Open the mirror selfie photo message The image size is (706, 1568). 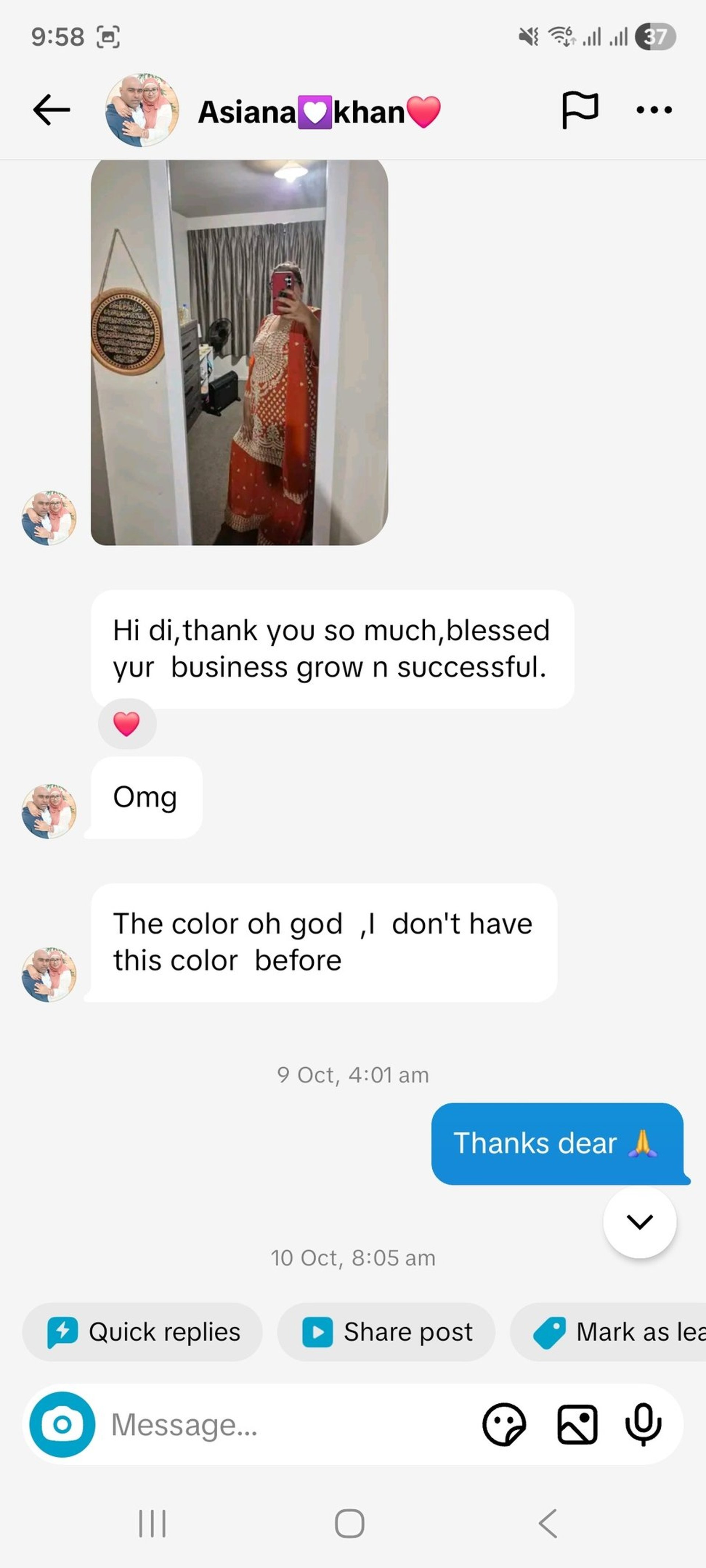click(x=239, y=352)
